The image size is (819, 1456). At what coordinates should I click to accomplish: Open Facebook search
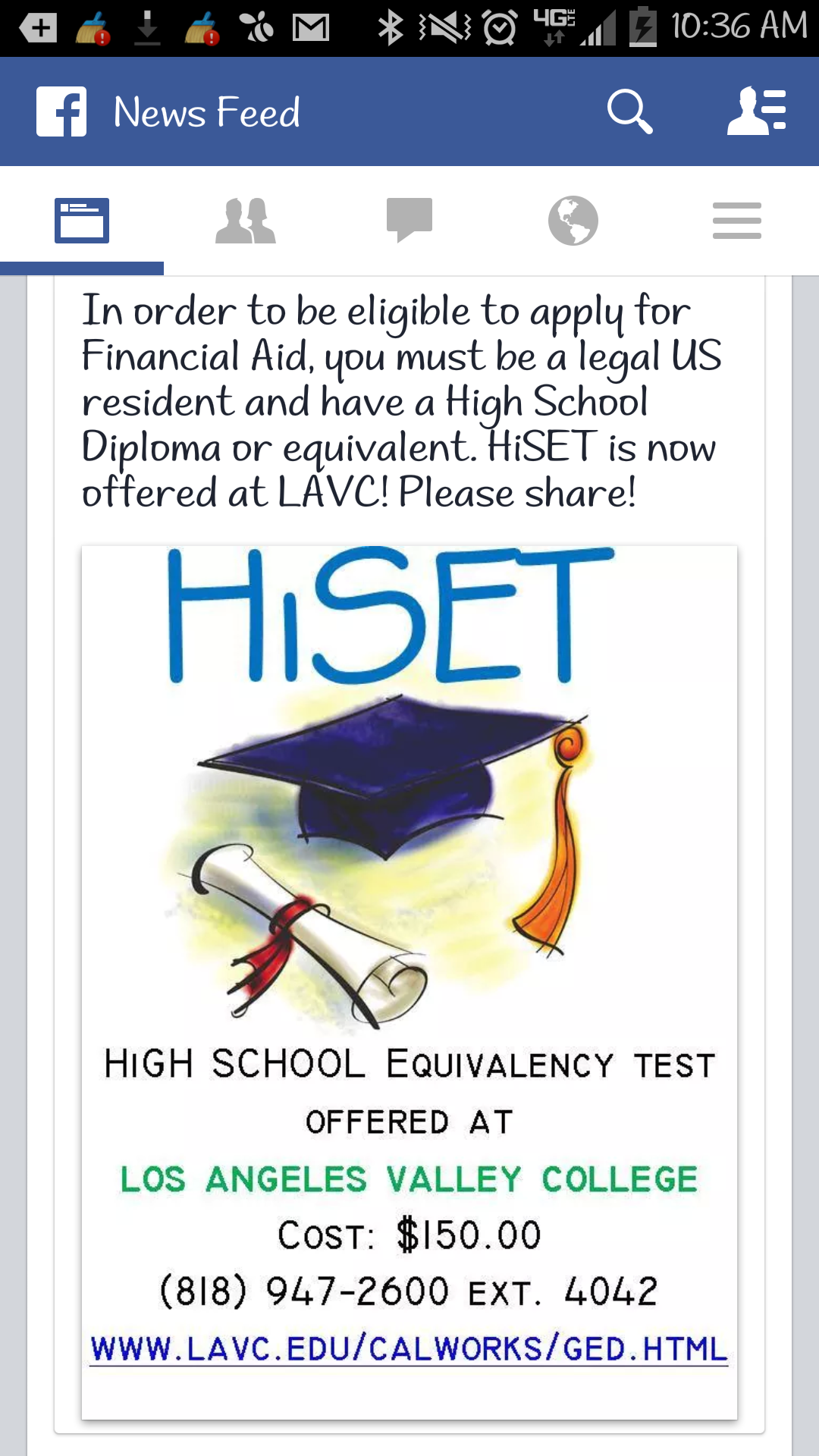point(629,111)
